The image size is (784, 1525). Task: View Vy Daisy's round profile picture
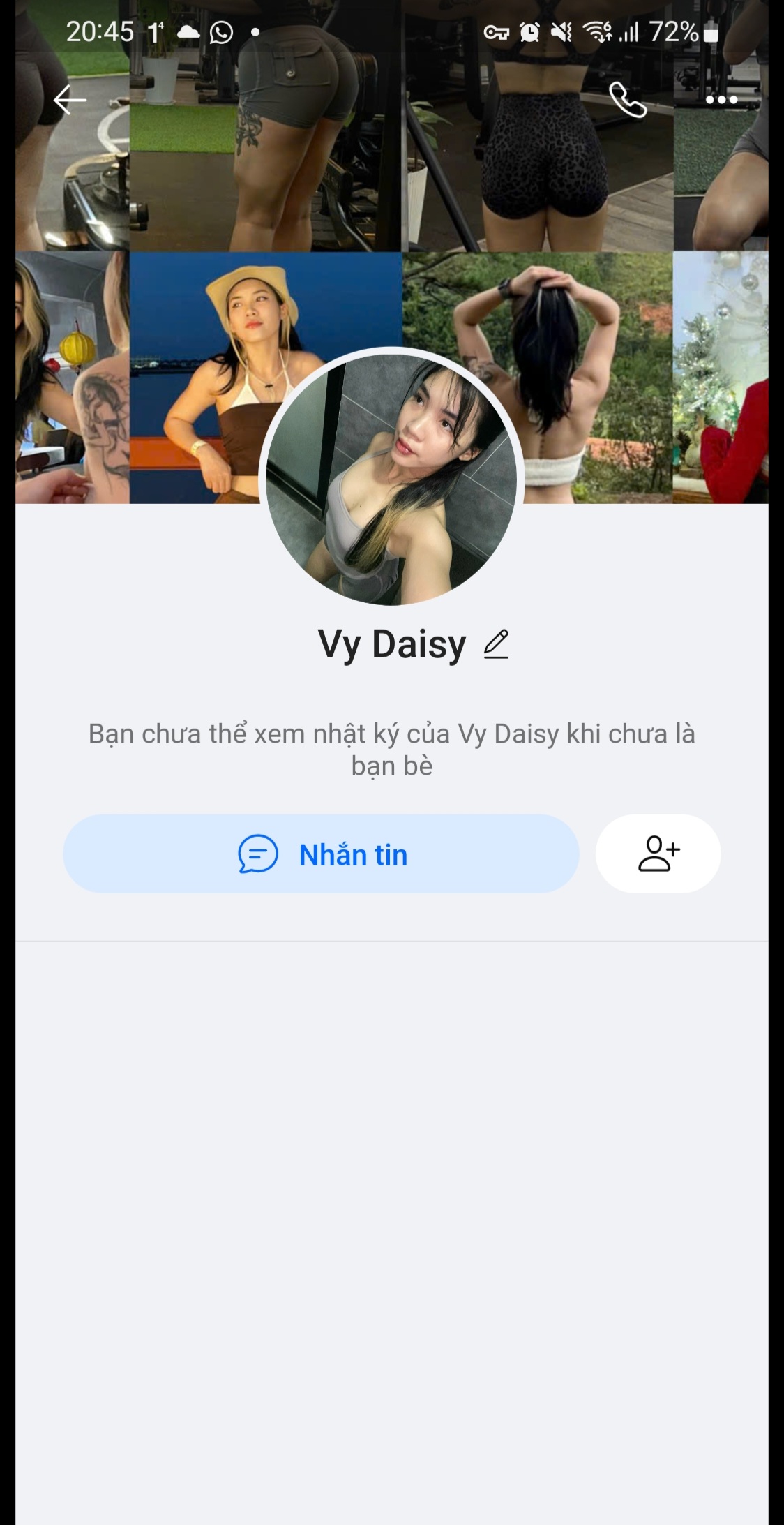tap(391, 479)
